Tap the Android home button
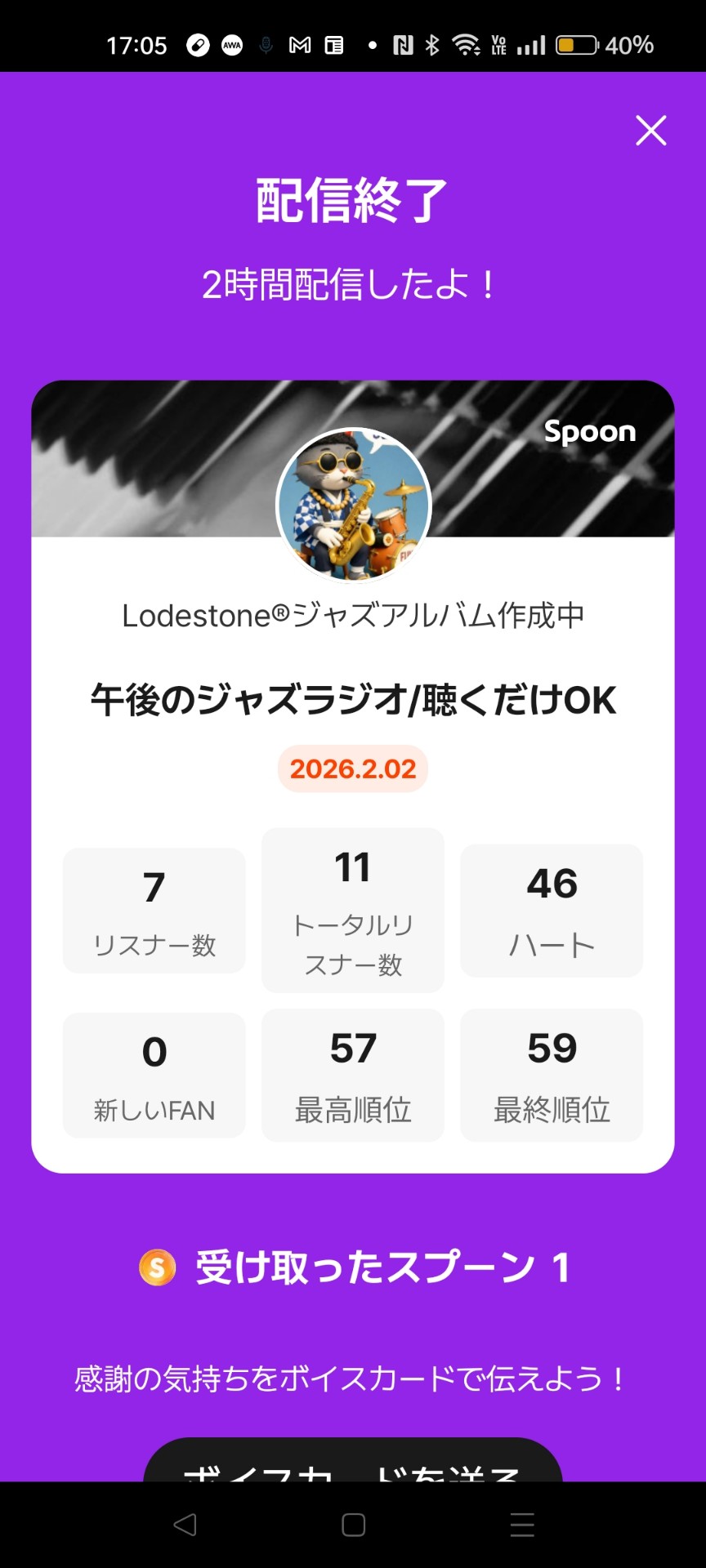The image size is (706, 1568). coord(353,1524)
